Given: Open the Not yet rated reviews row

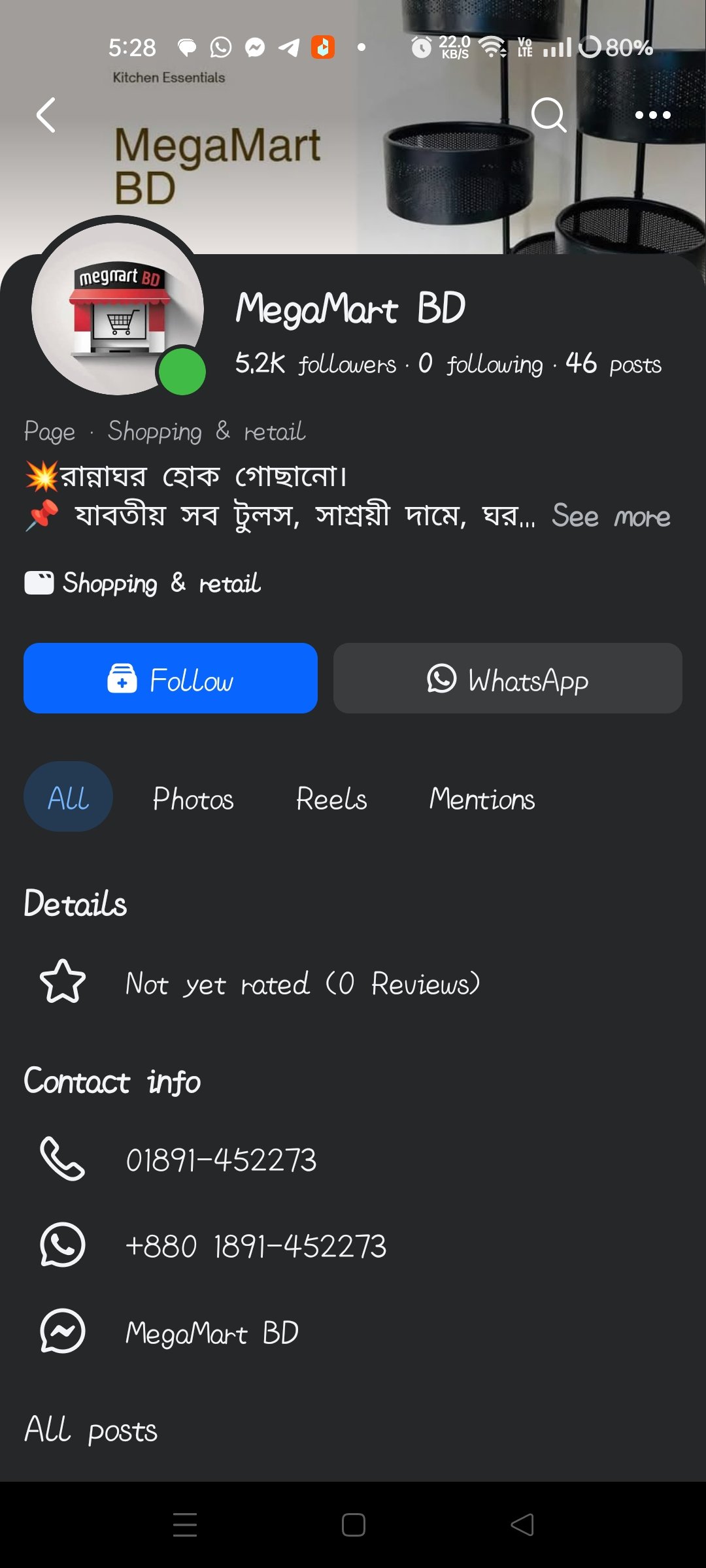Looking at the screenshot, I should [302, 983].
